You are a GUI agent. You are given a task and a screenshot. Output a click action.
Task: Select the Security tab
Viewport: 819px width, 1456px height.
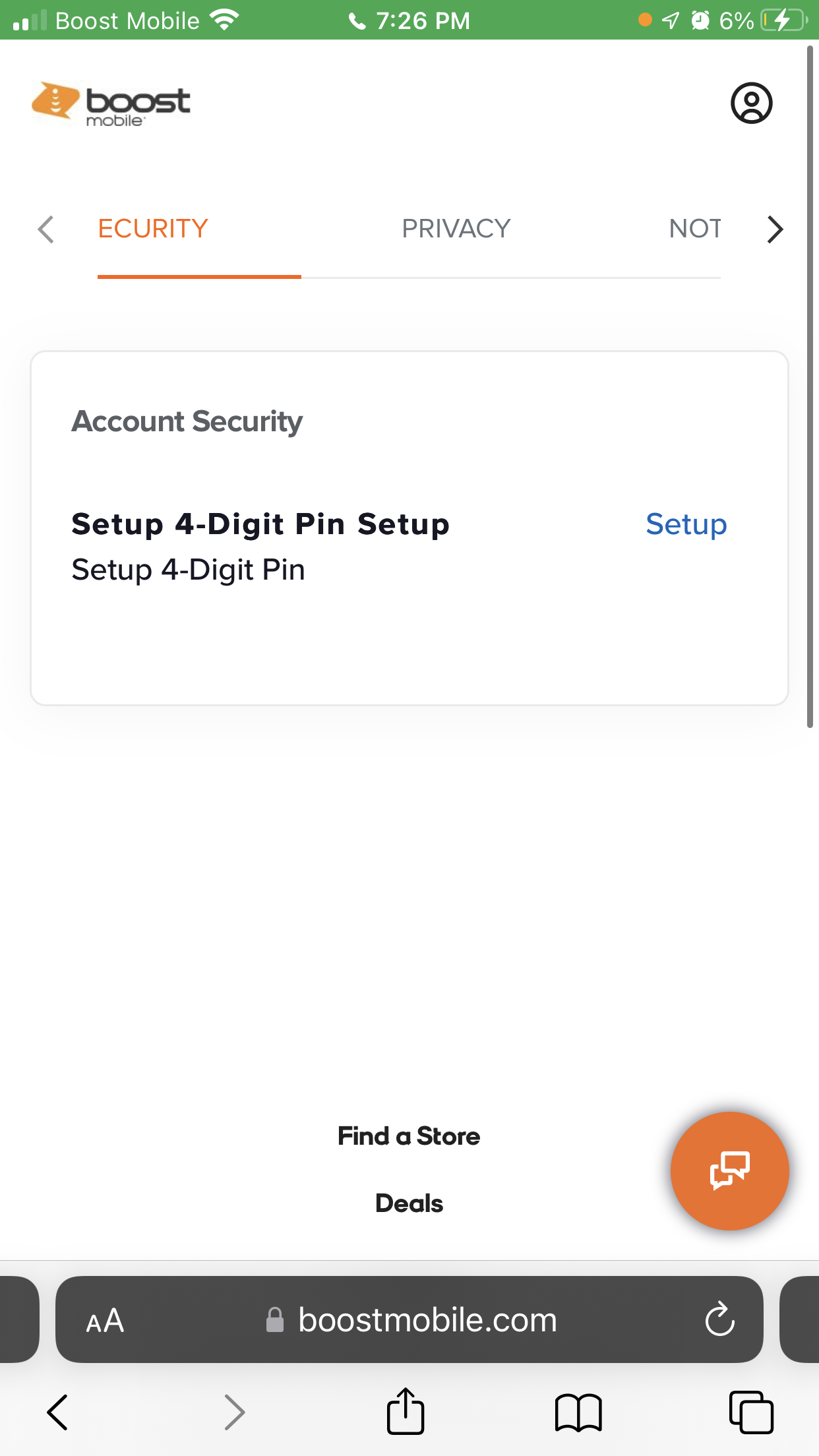153,229
